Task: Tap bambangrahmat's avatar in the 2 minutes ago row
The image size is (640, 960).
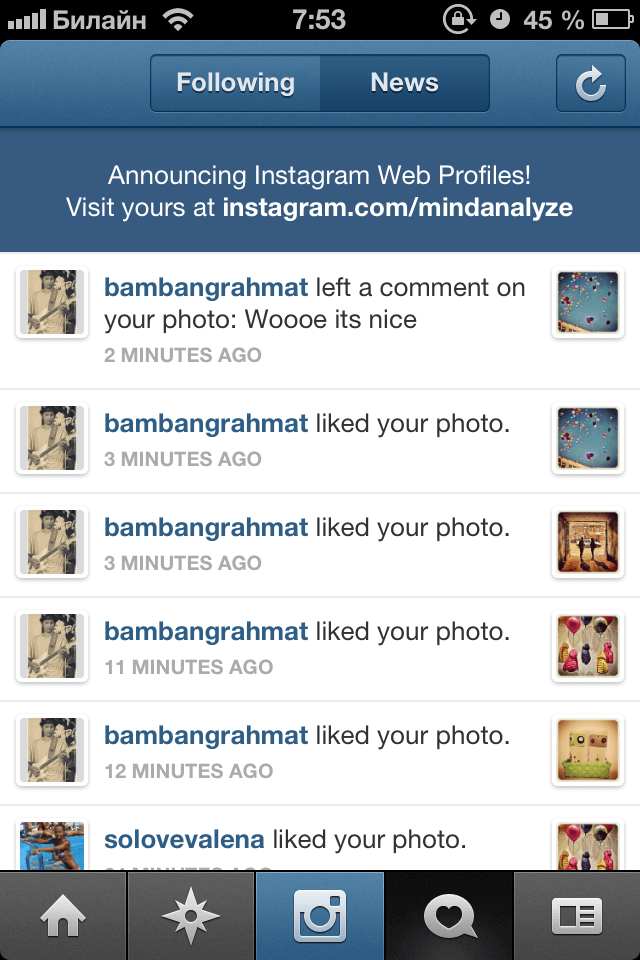Action: 52,303
